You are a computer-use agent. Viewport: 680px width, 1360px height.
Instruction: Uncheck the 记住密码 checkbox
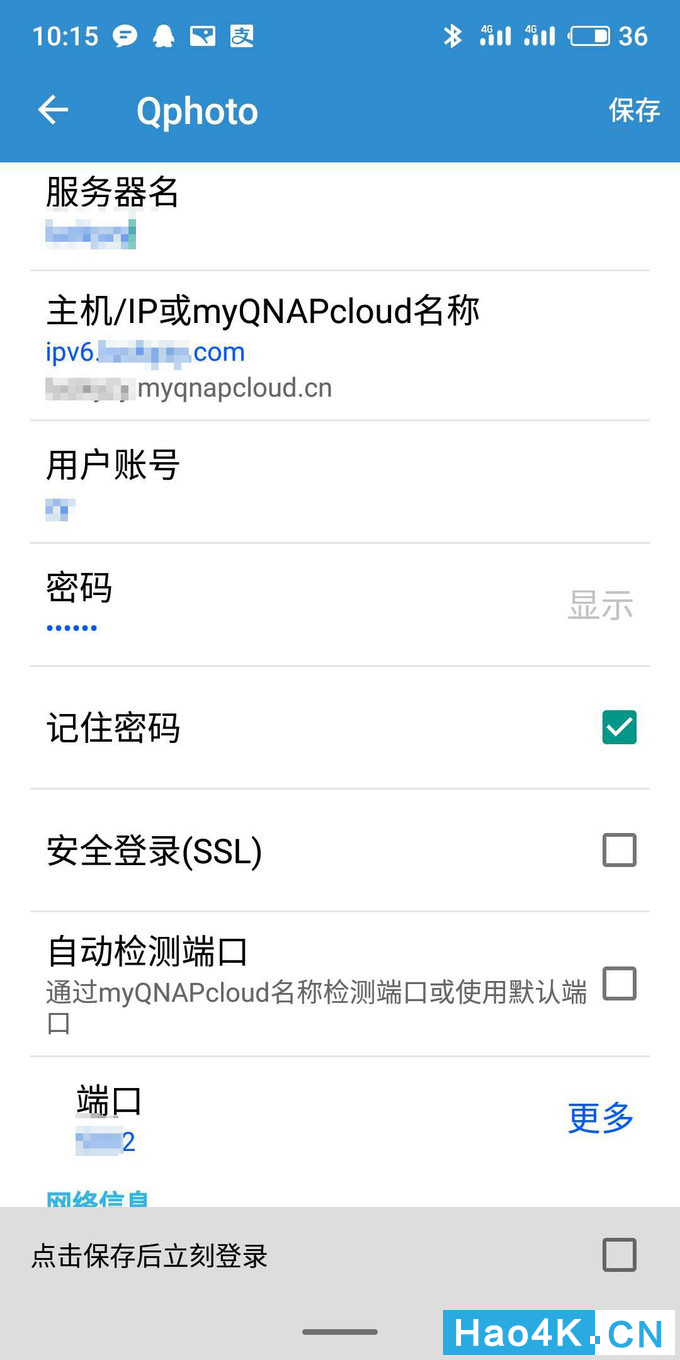619,727
